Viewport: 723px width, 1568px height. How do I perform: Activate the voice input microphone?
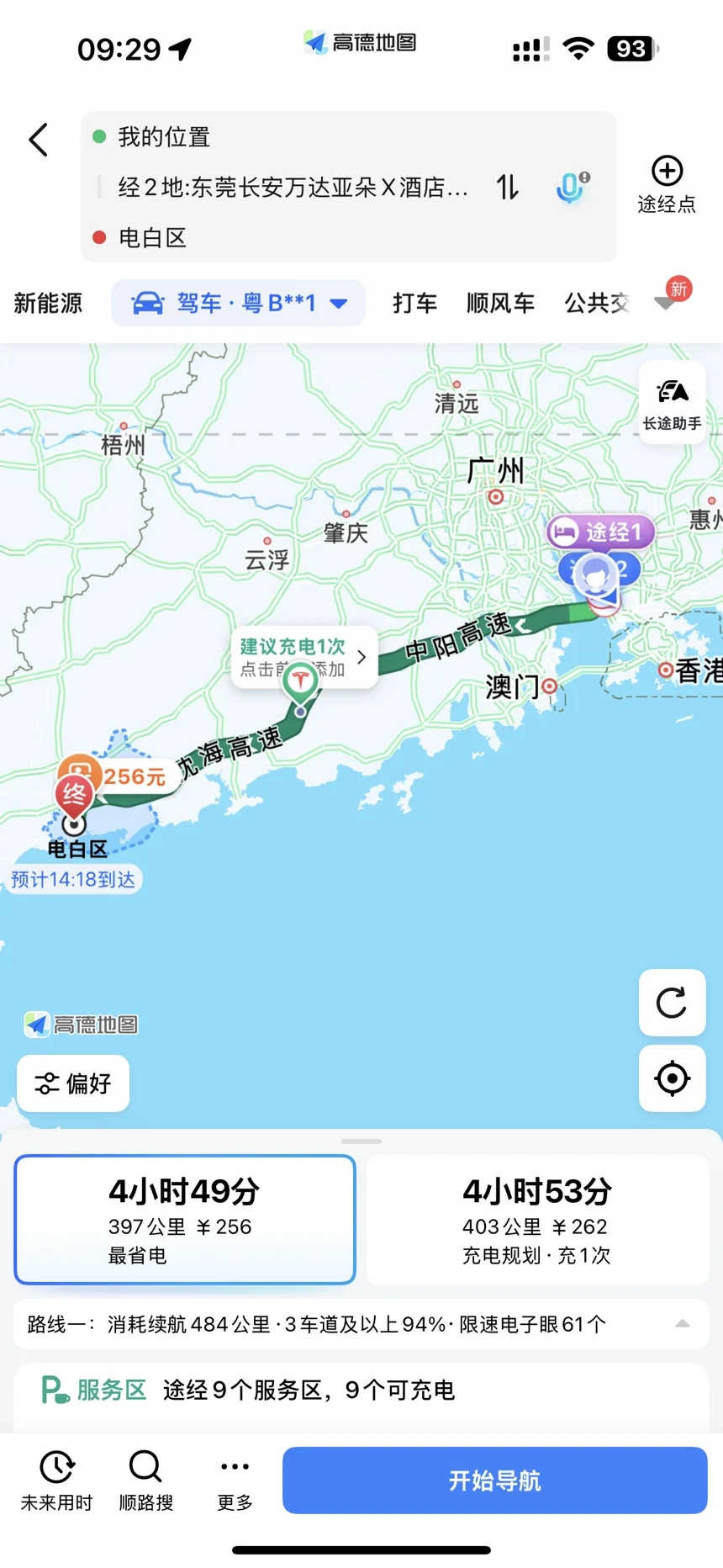click(x=572, y=187)
